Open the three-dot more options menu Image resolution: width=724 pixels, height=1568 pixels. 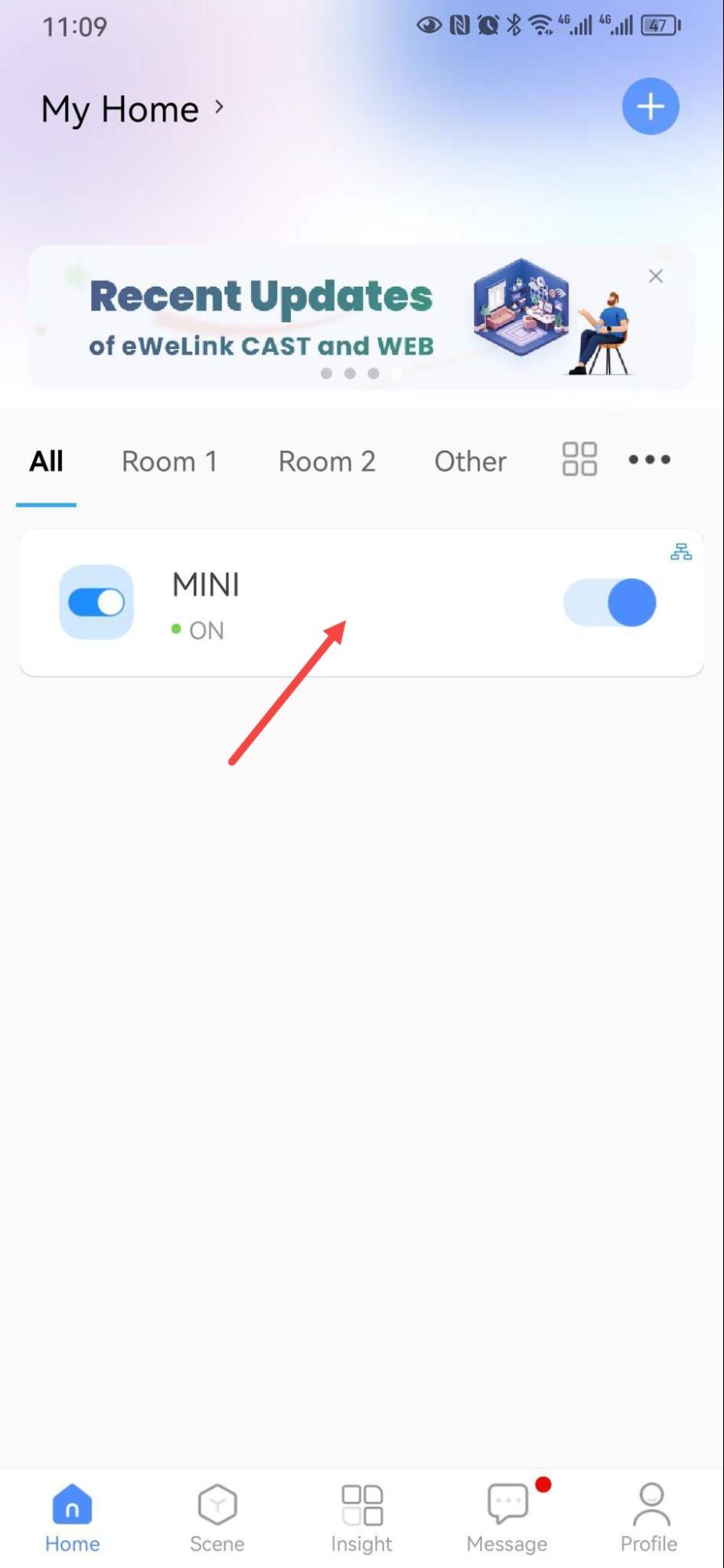pyautogui.click(x=649, y=460)
